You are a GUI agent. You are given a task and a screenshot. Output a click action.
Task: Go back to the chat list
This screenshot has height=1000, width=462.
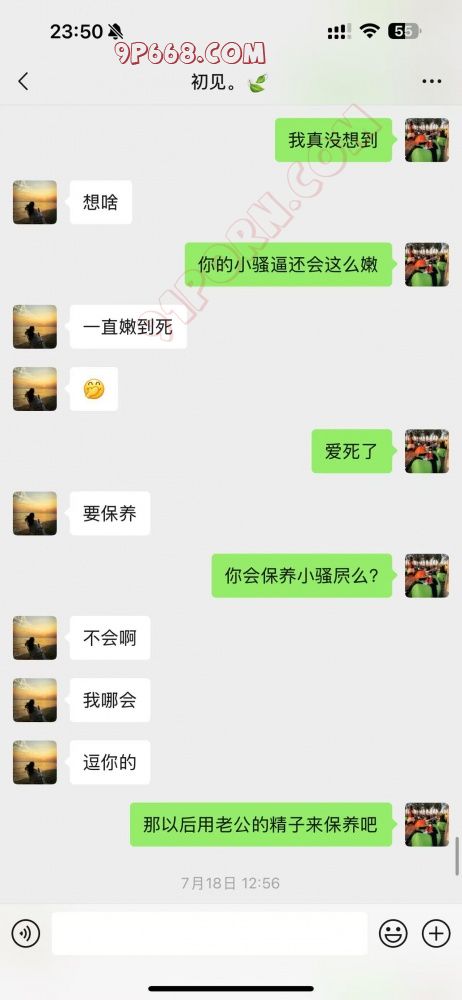click(x=24, y=82)
